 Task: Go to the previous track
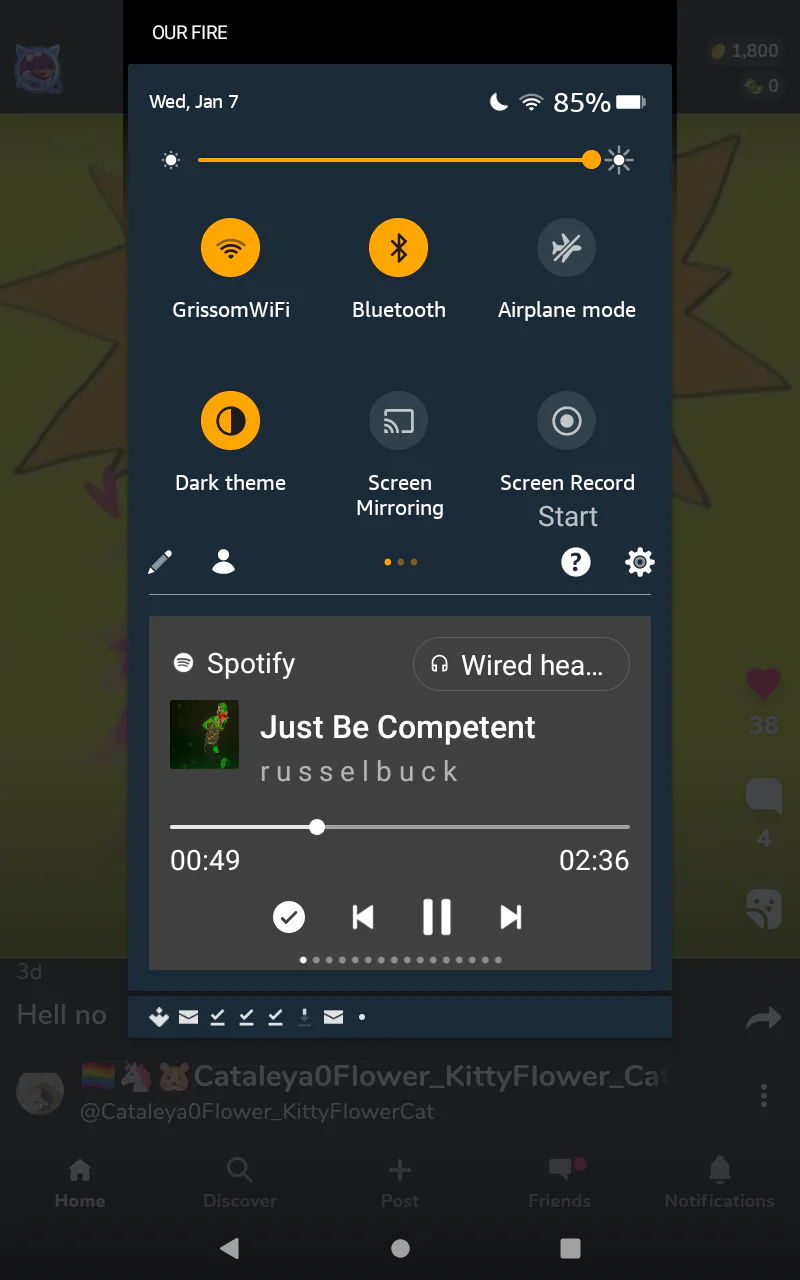tap(363, 917)
